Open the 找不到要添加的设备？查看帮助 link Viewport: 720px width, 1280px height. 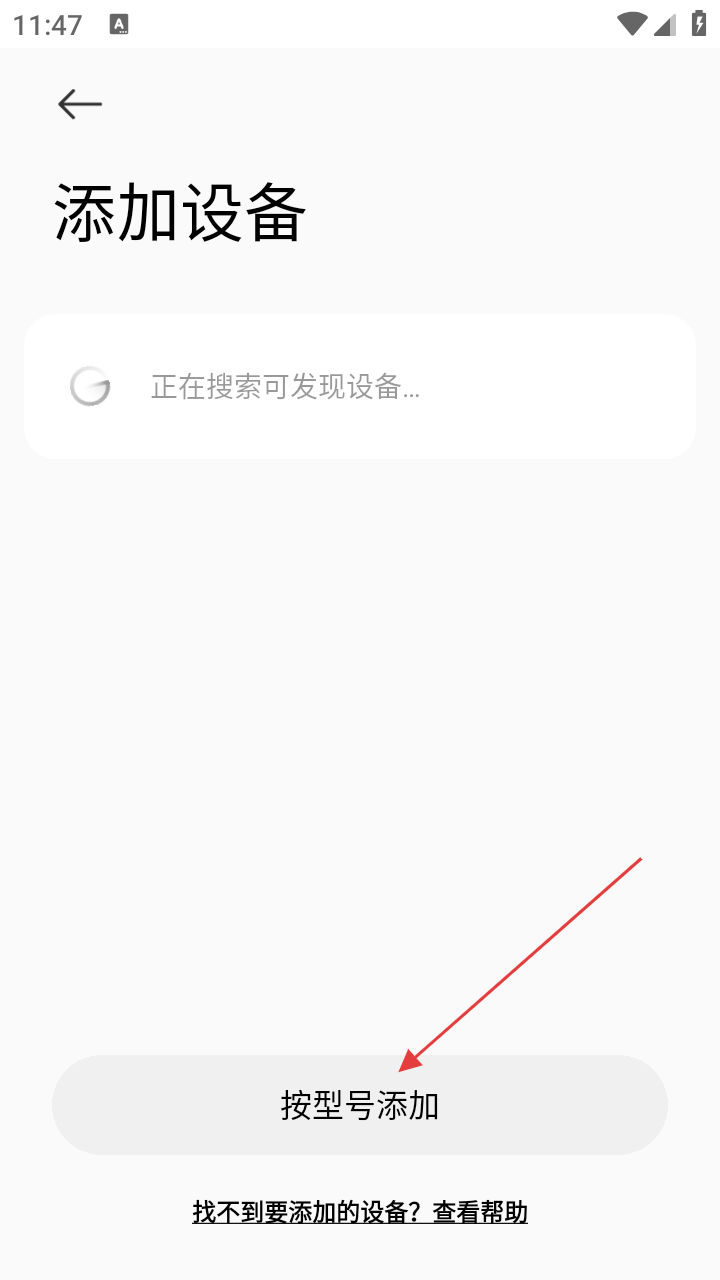(360, 1212)
